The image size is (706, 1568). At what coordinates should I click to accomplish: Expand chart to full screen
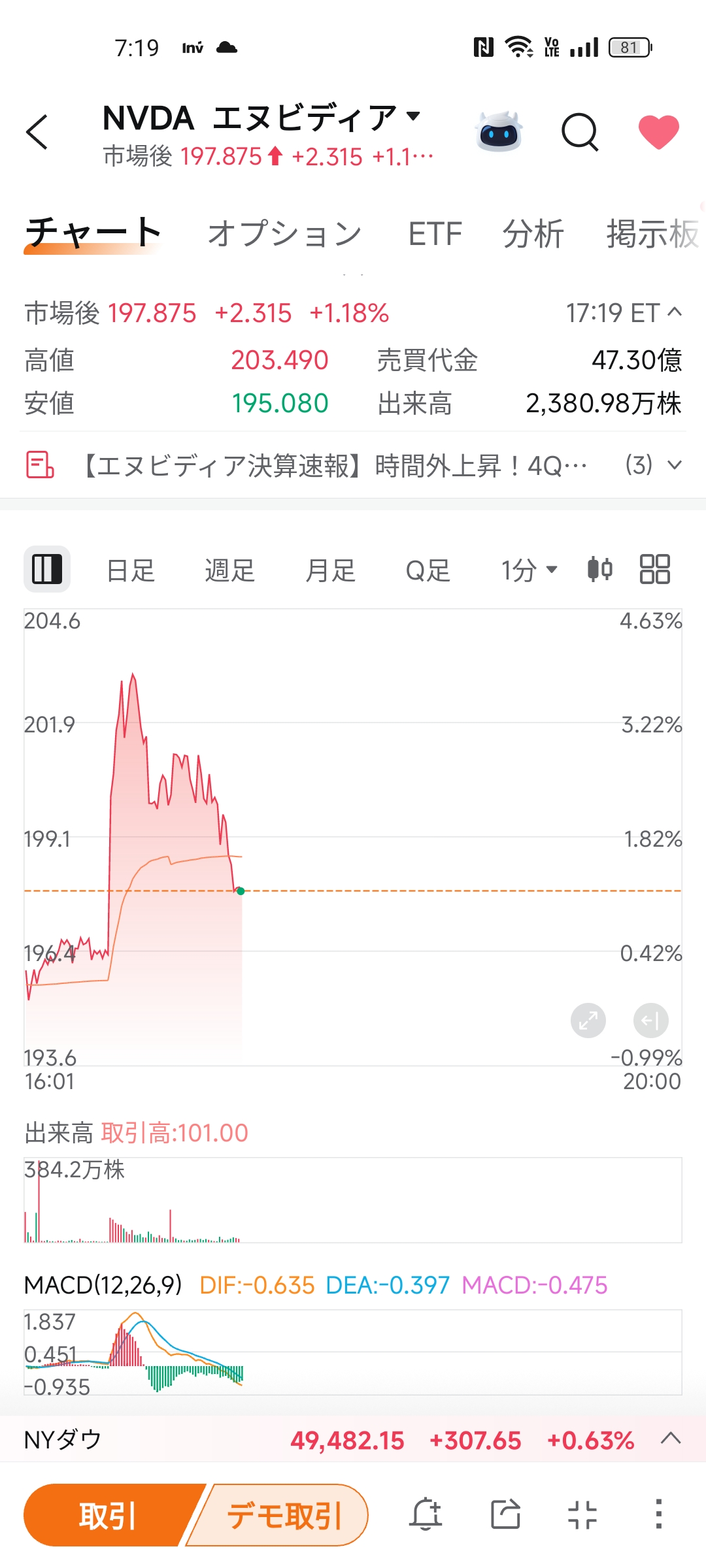click(x=588, y=1020)
